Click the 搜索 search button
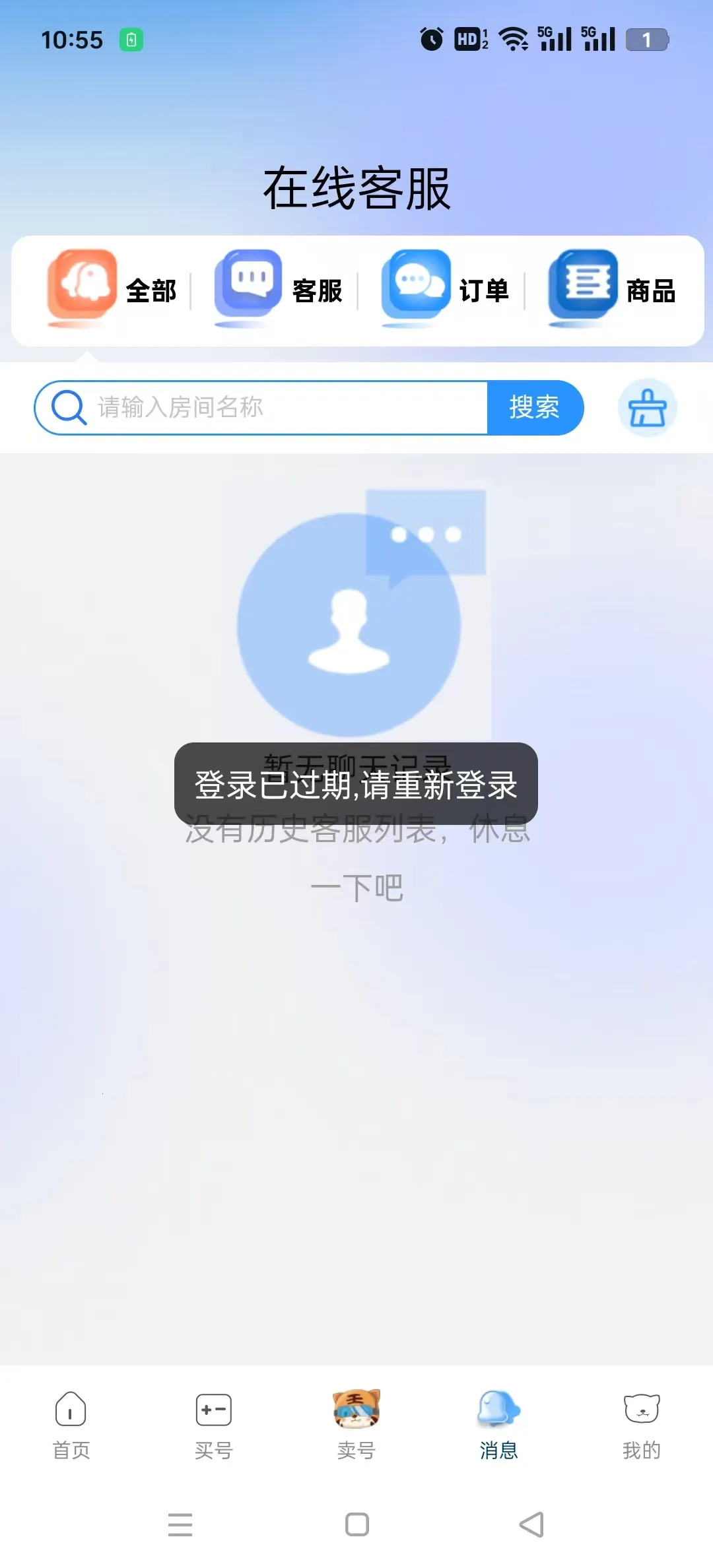The height and width of the screenshot is (1568, 713). click(535, 407)
